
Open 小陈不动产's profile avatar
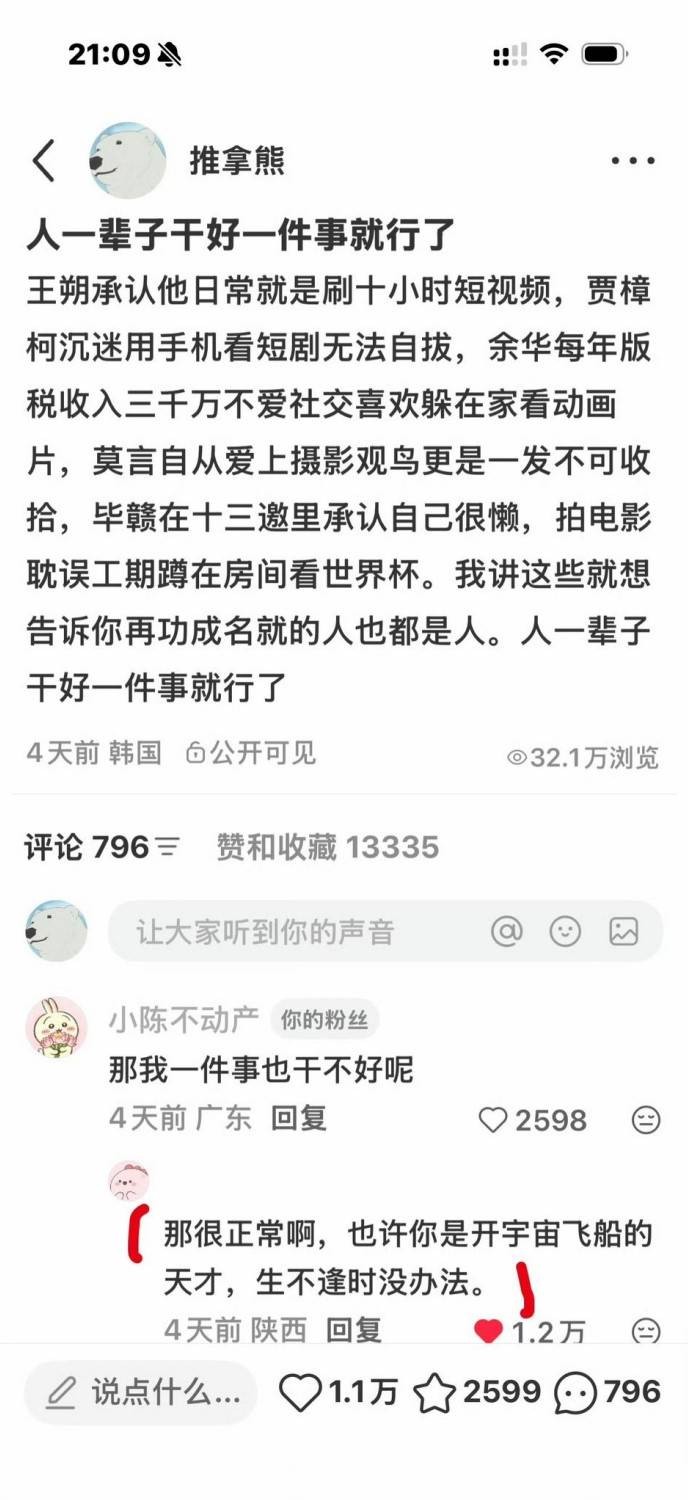coord(56,1028)
